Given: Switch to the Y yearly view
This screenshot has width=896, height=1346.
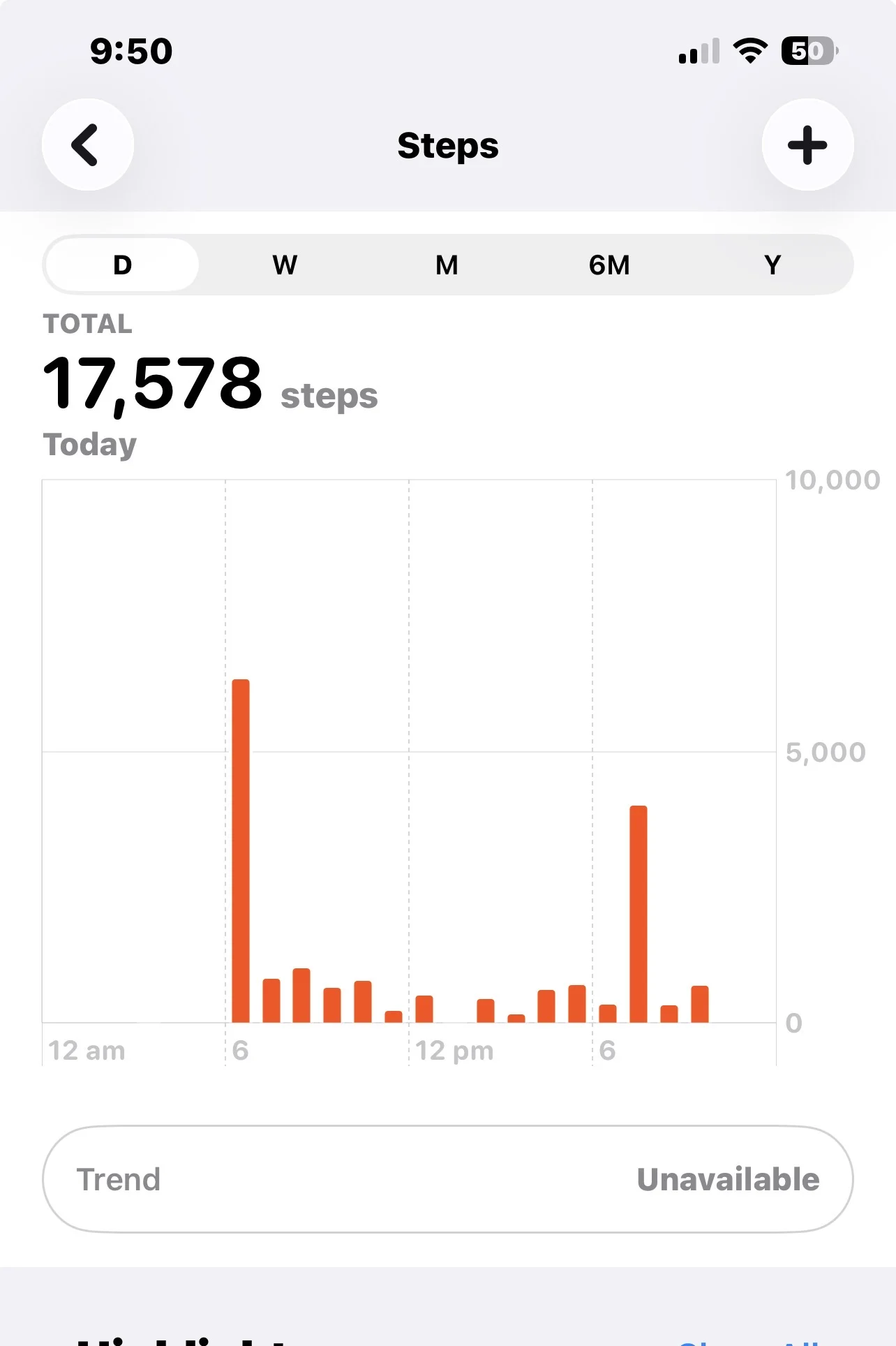Looking at the screenshot, I should [772, 265].
